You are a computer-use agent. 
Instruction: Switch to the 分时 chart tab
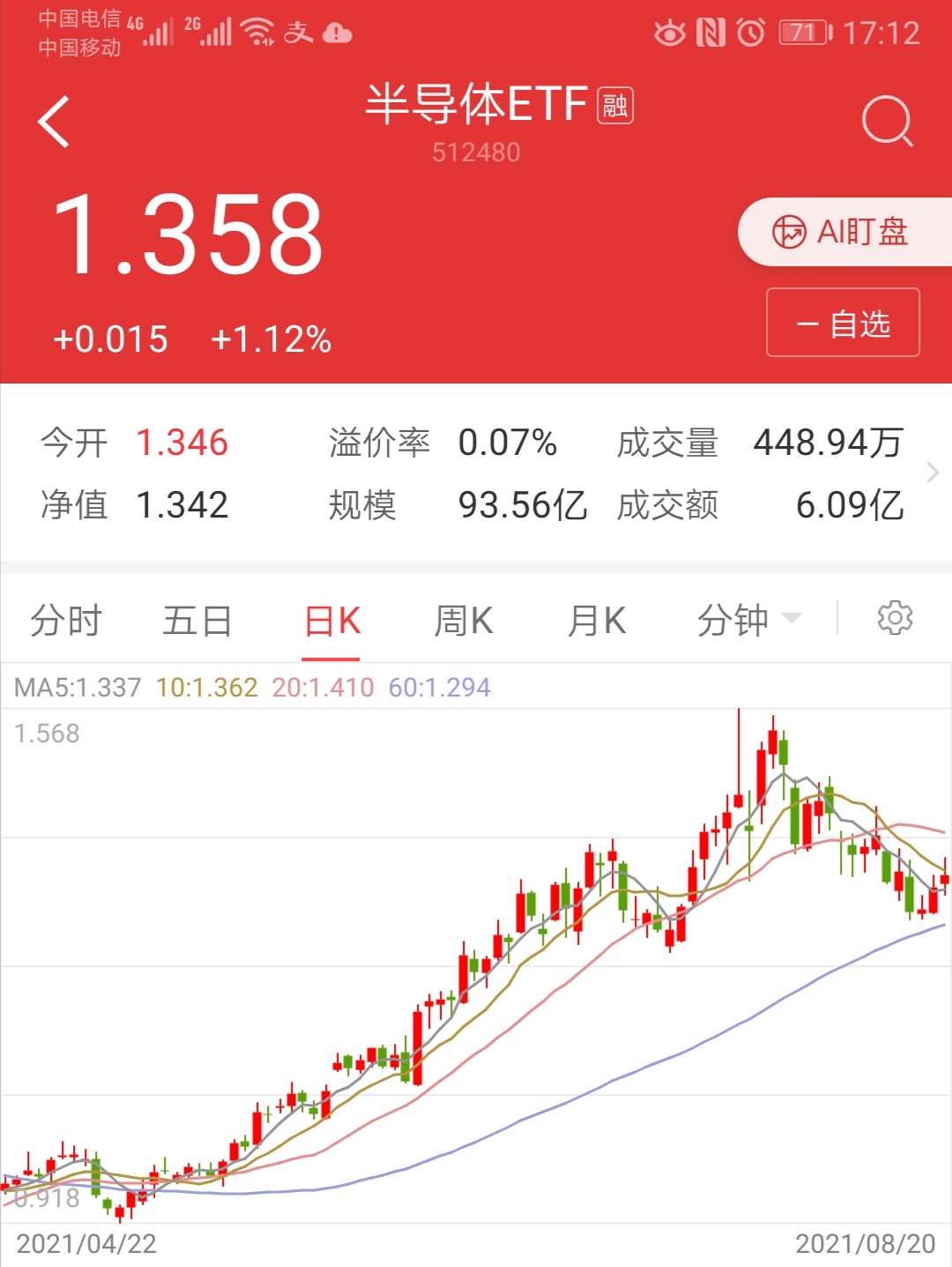coord(65,621)
